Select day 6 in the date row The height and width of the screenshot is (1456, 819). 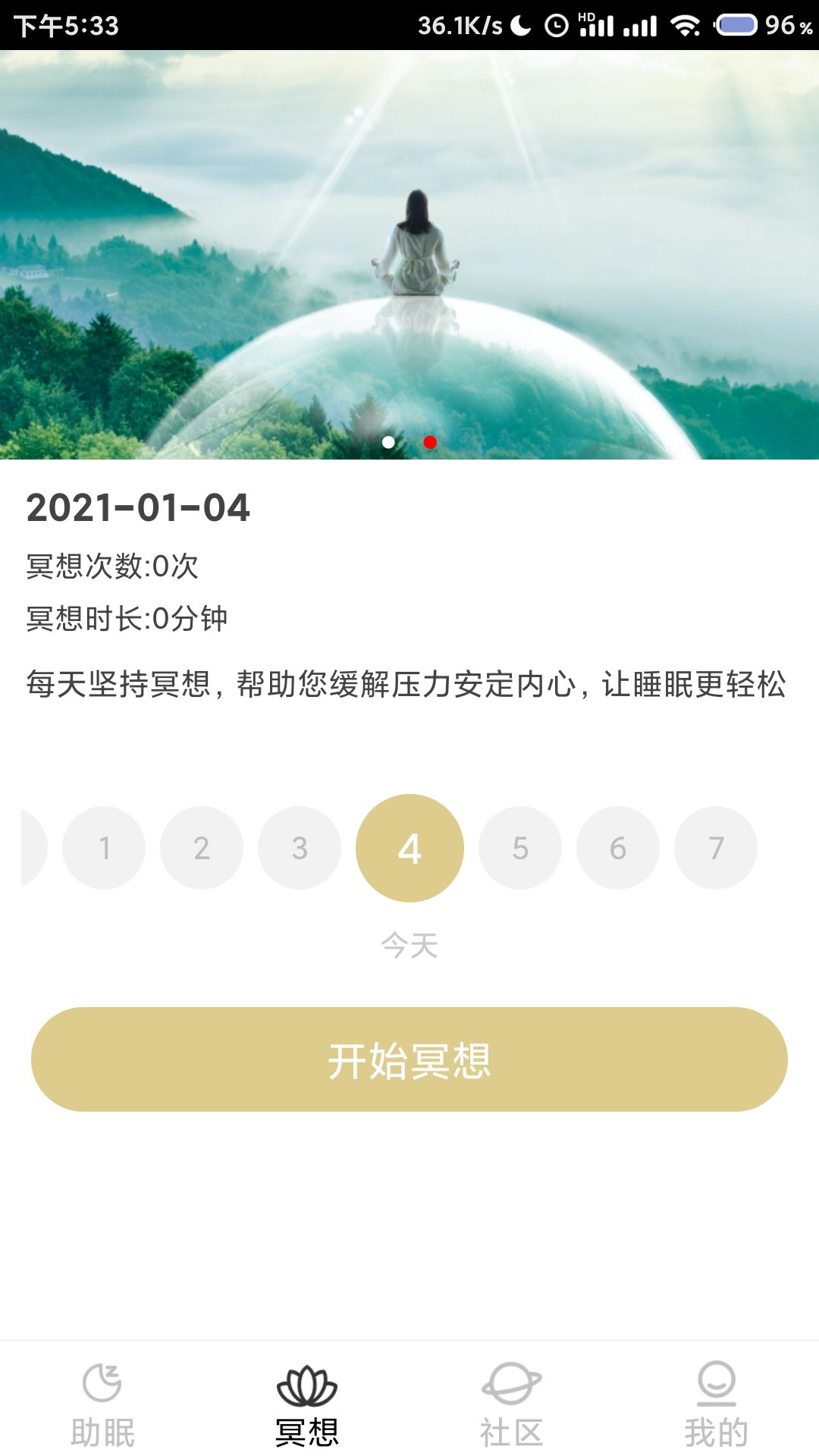[x=618, y=848]
